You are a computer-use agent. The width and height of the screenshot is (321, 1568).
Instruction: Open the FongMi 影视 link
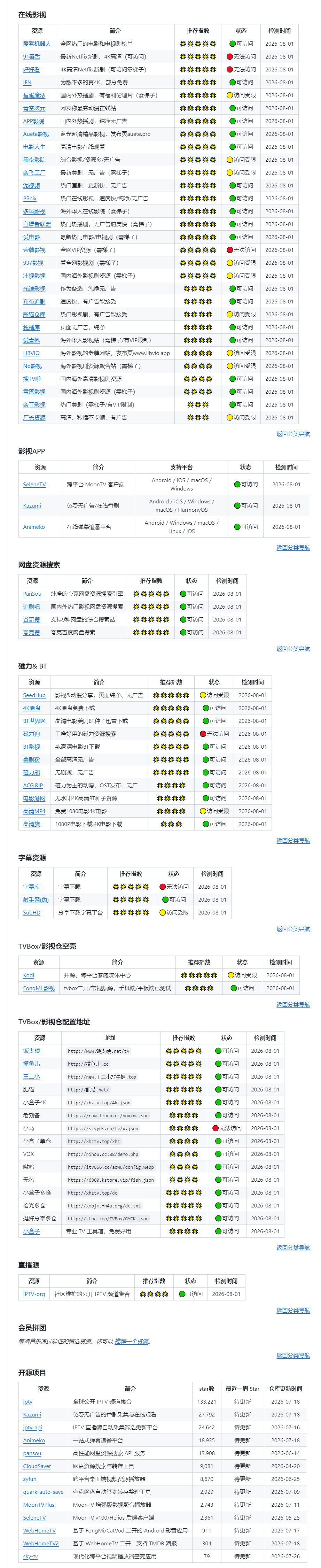tap(39, 989)
